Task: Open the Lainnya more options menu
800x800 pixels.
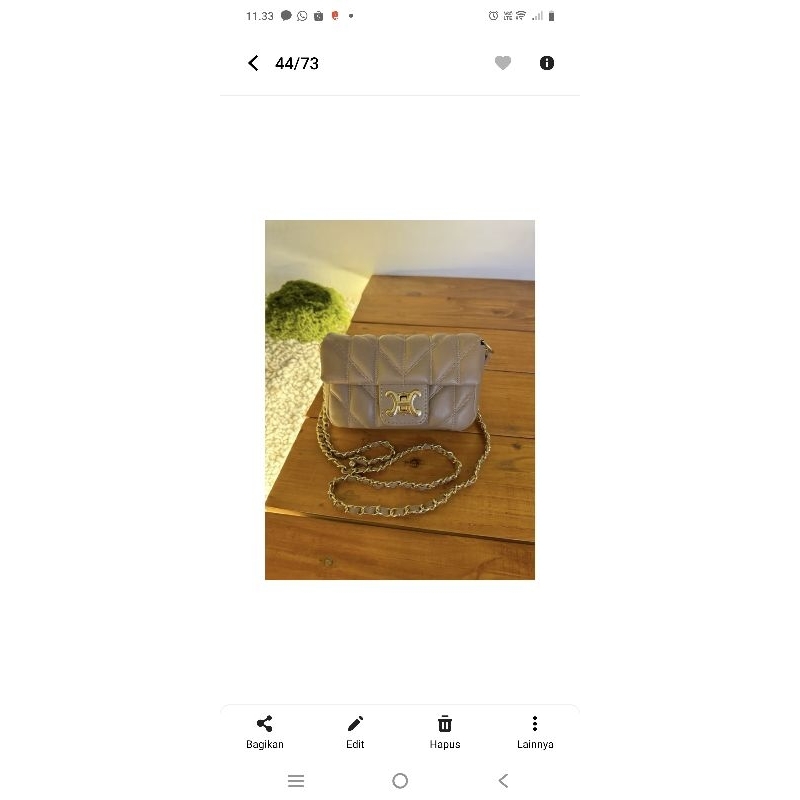Action: (x=535, y=731)
